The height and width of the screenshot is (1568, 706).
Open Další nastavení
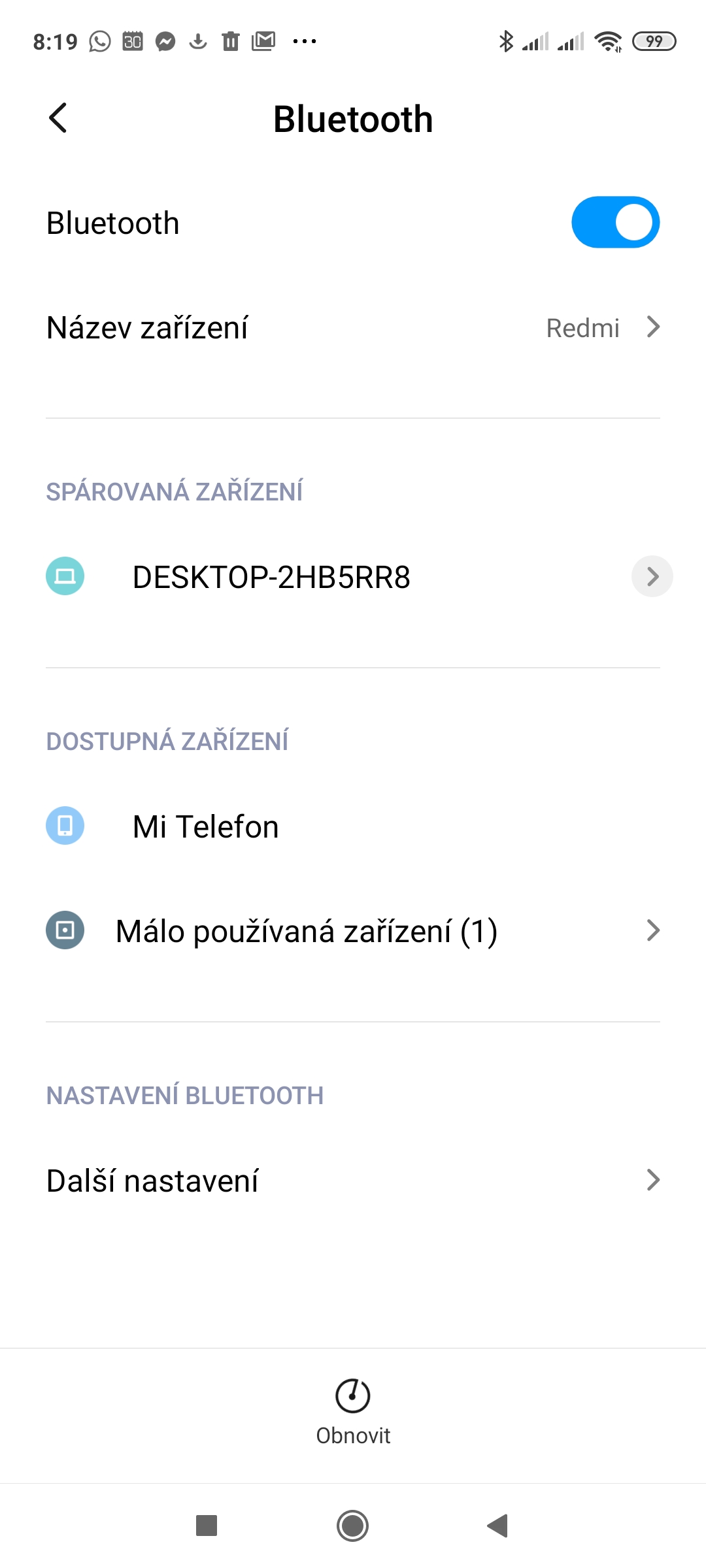[353, 1181]
